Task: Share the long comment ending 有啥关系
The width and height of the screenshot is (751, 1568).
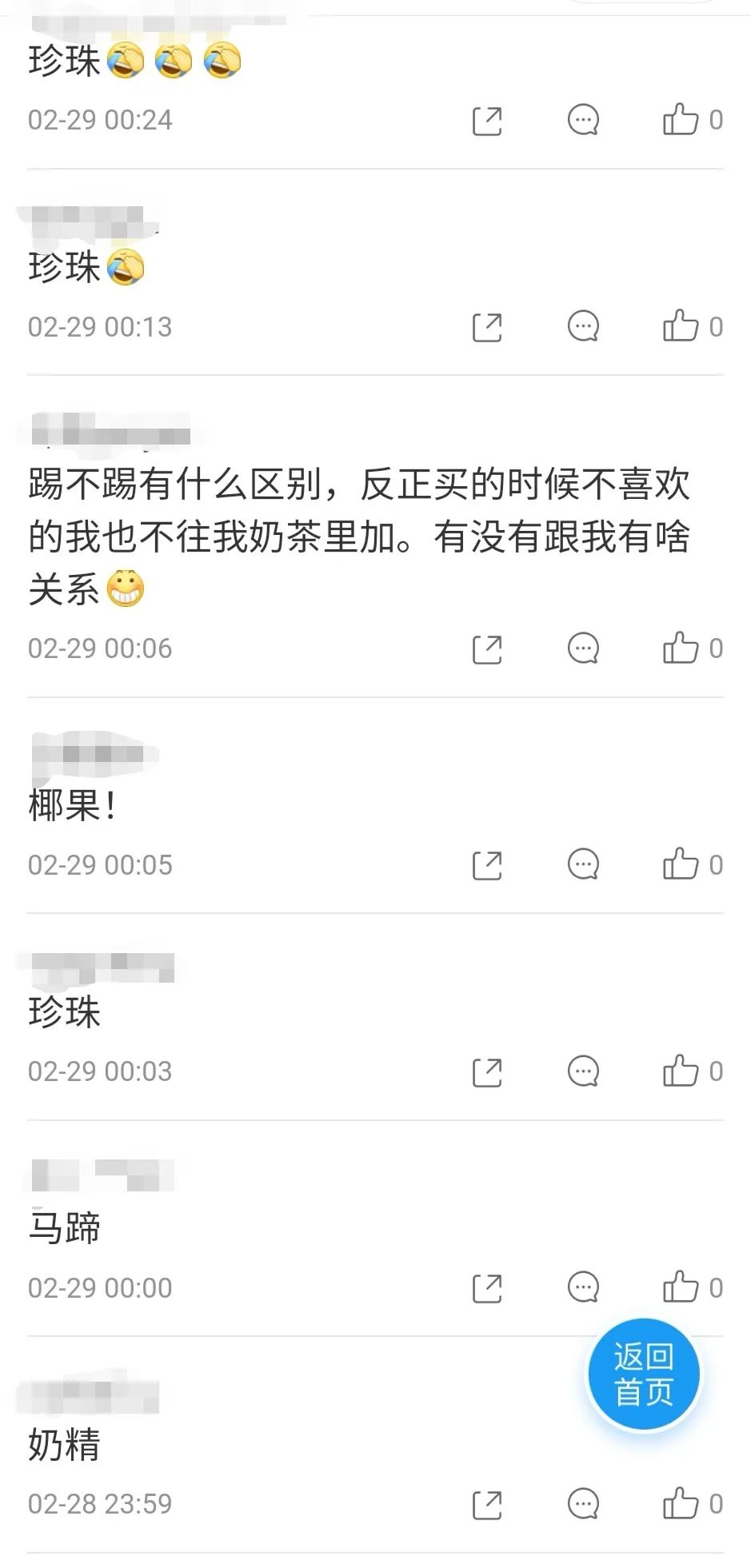Action: (x=487, y=649)
